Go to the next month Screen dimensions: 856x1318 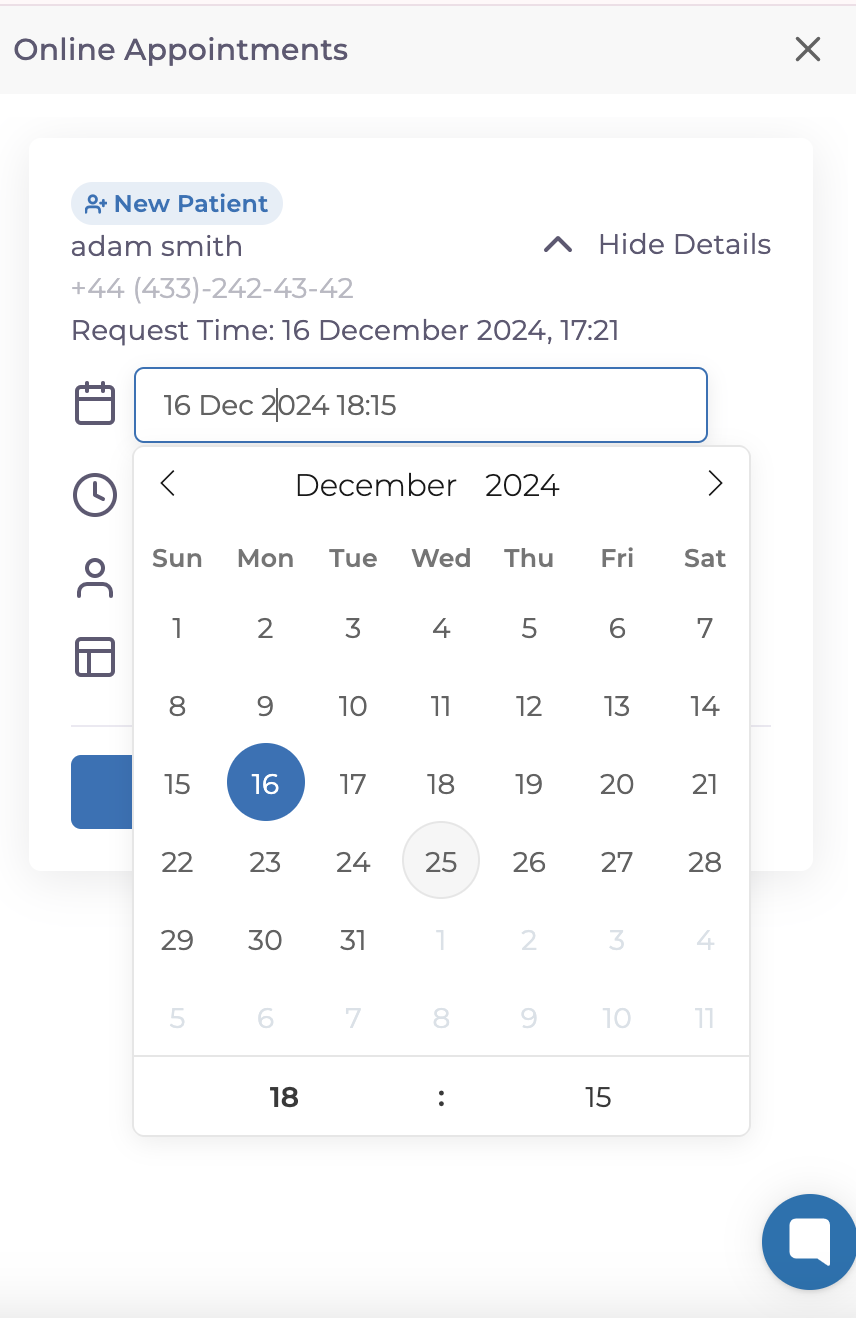tap(714, 484)
